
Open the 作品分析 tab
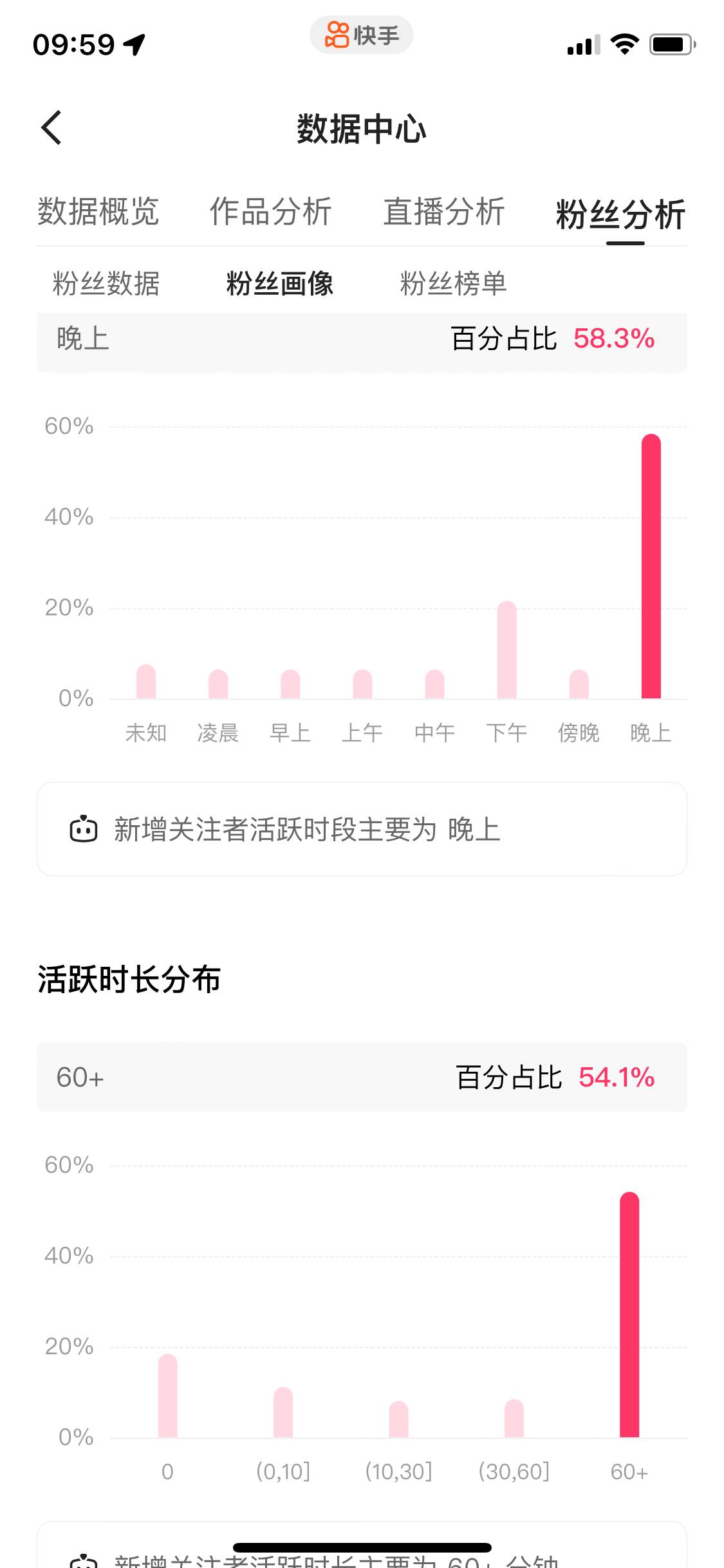(271, 212)
